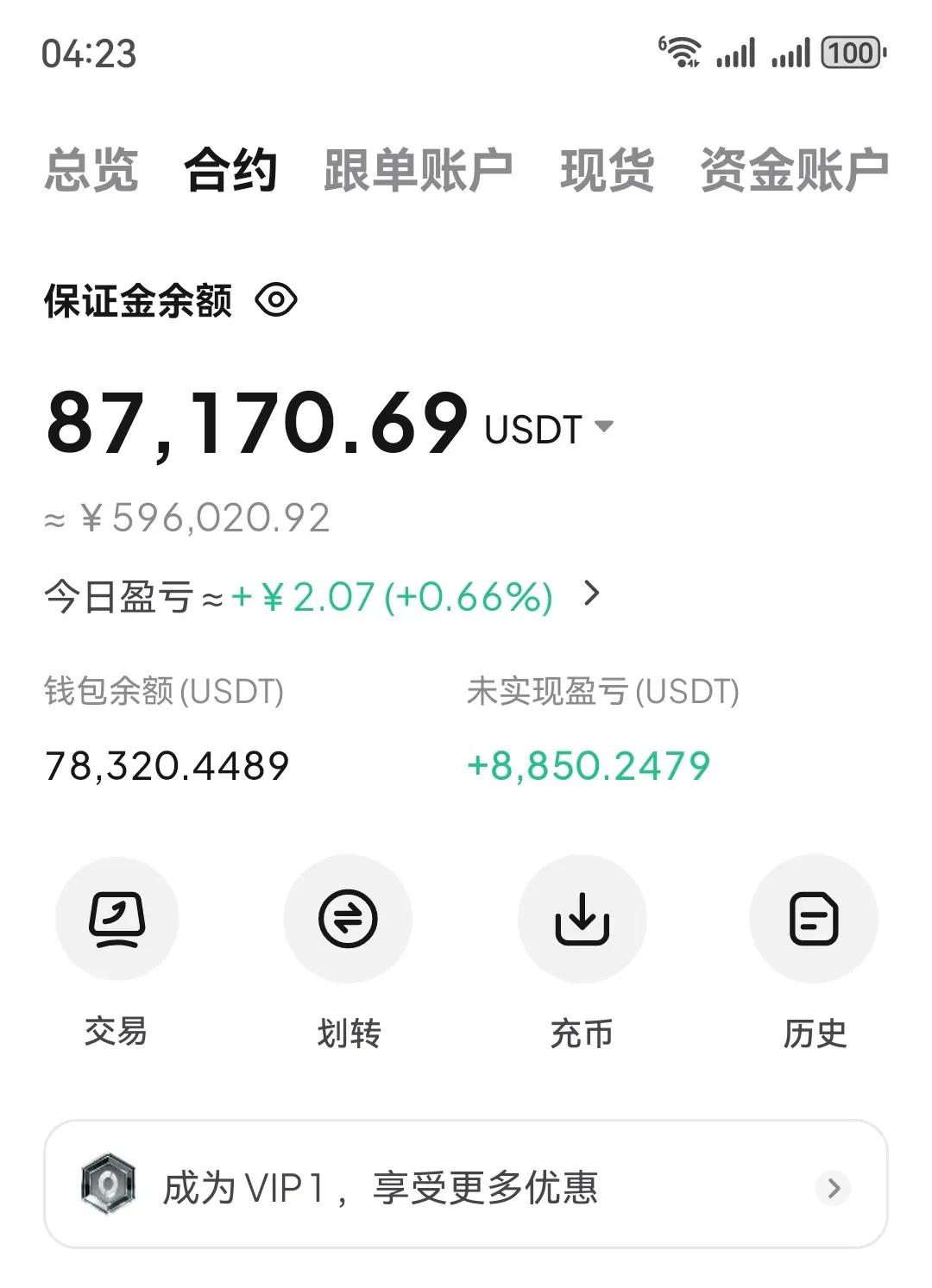Go to the 资金账户 tab
932x1288 pixels.
click(794, 170)
